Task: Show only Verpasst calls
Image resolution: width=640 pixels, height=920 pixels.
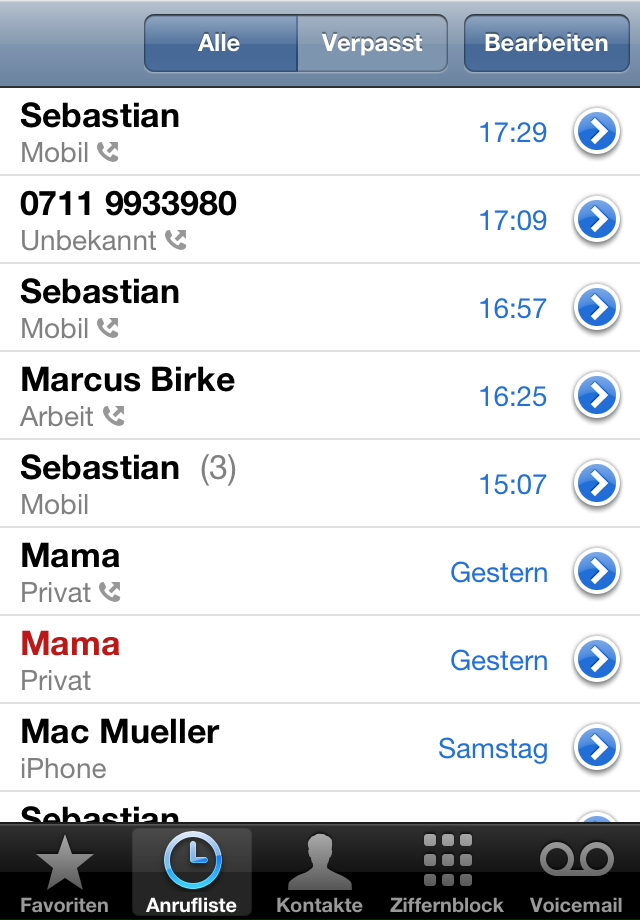Action: point(372,44)
